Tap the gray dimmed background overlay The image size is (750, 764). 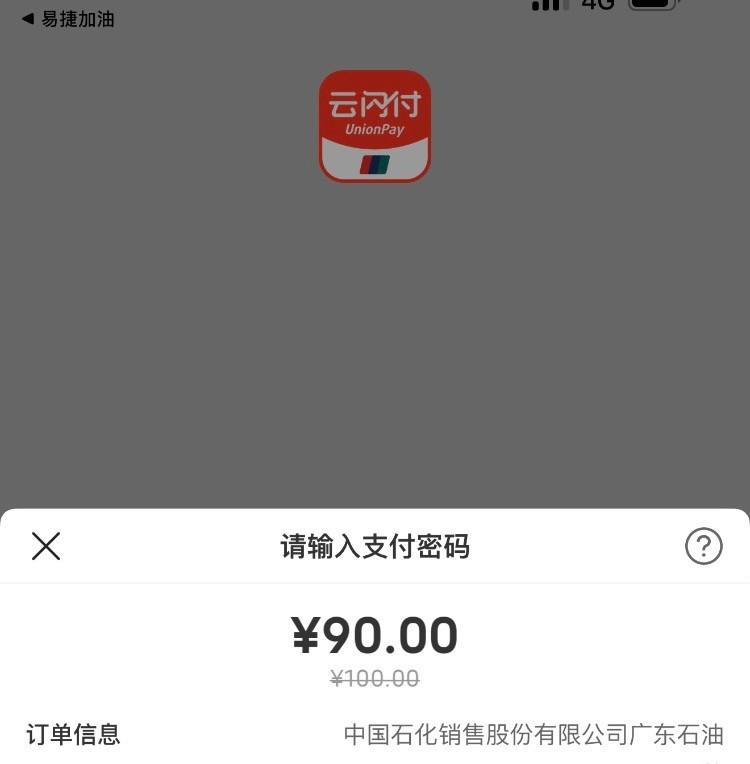point(375,350)
